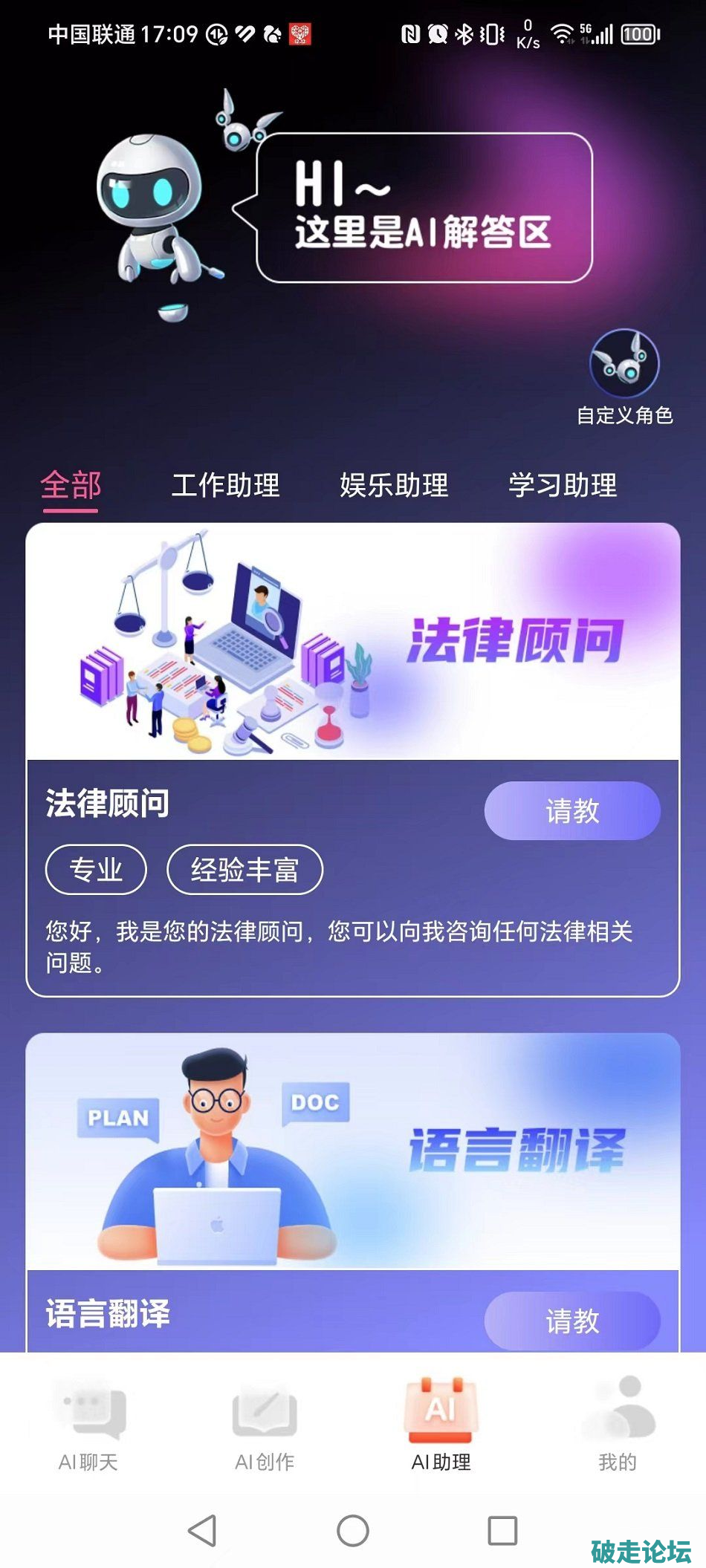The width and height of the screenshot is (706, 1568).
Task: Open the 法律顾问 banner card
Action: point(353,641)
